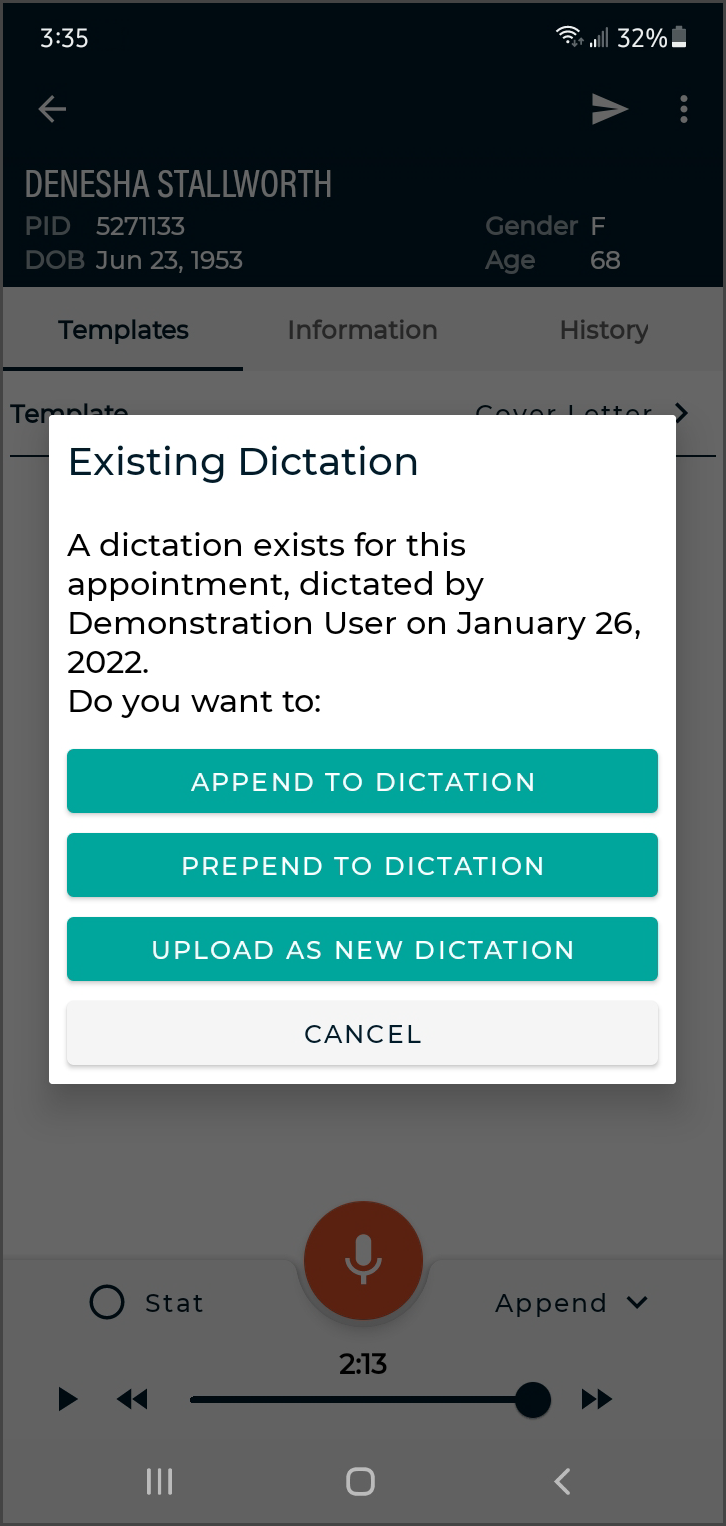Go to the system home screen
Screen dimensions: 726x1526
[360, 1481]
